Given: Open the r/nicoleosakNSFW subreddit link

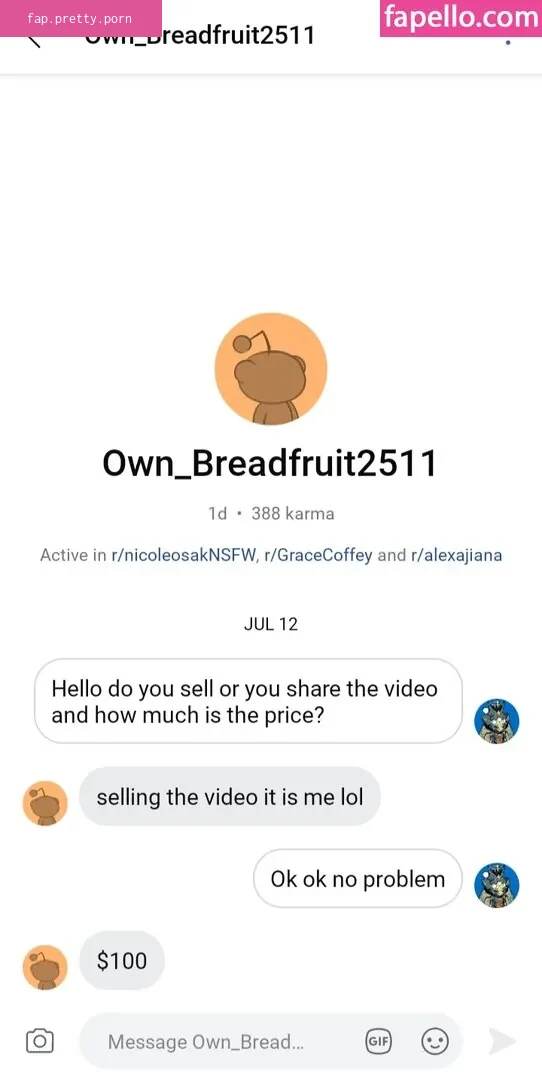Looking at the screenshot, I should (x=184, y=555).
